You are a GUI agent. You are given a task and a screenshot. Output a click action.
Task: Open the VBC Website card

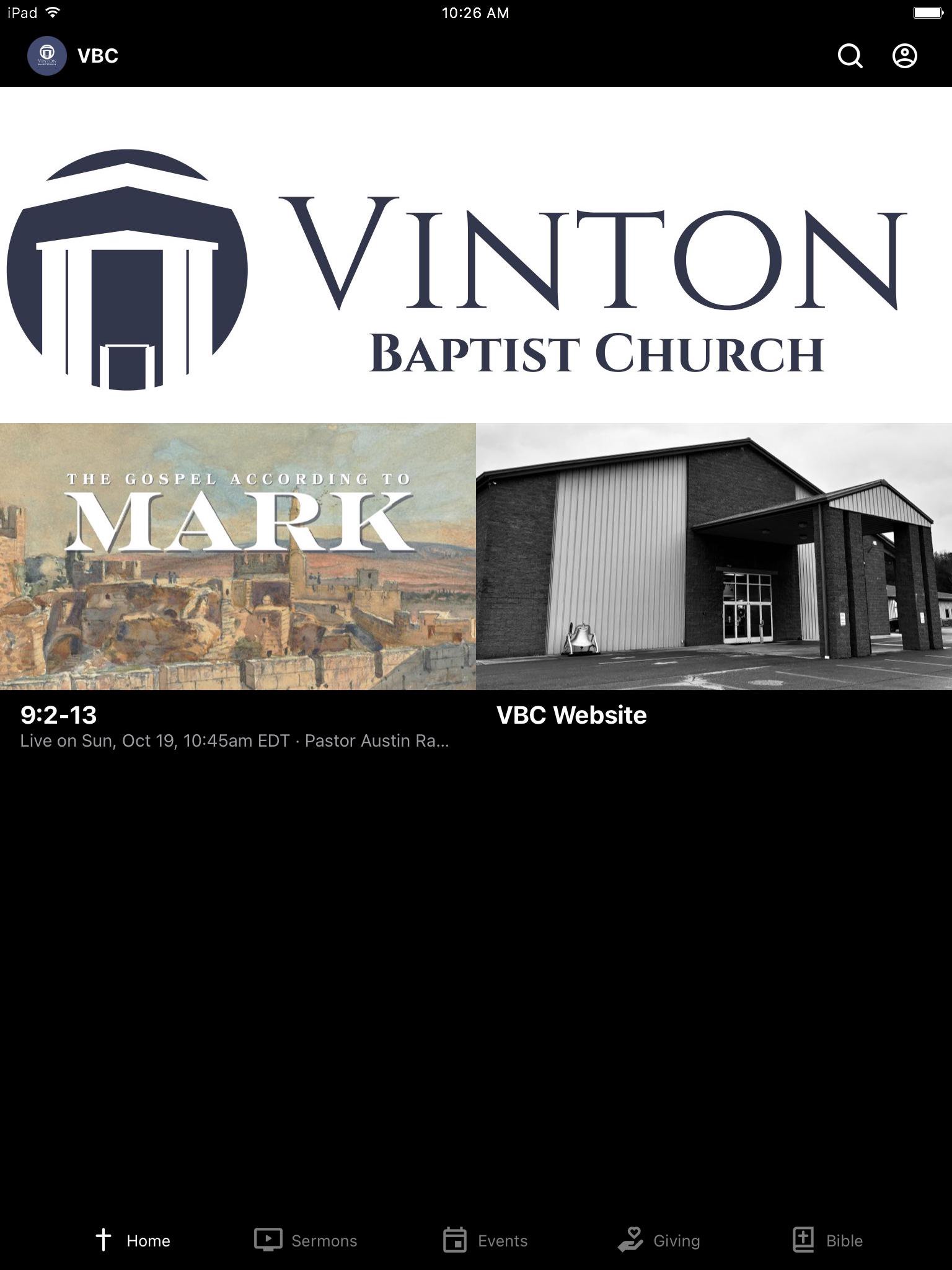point(713,556)
